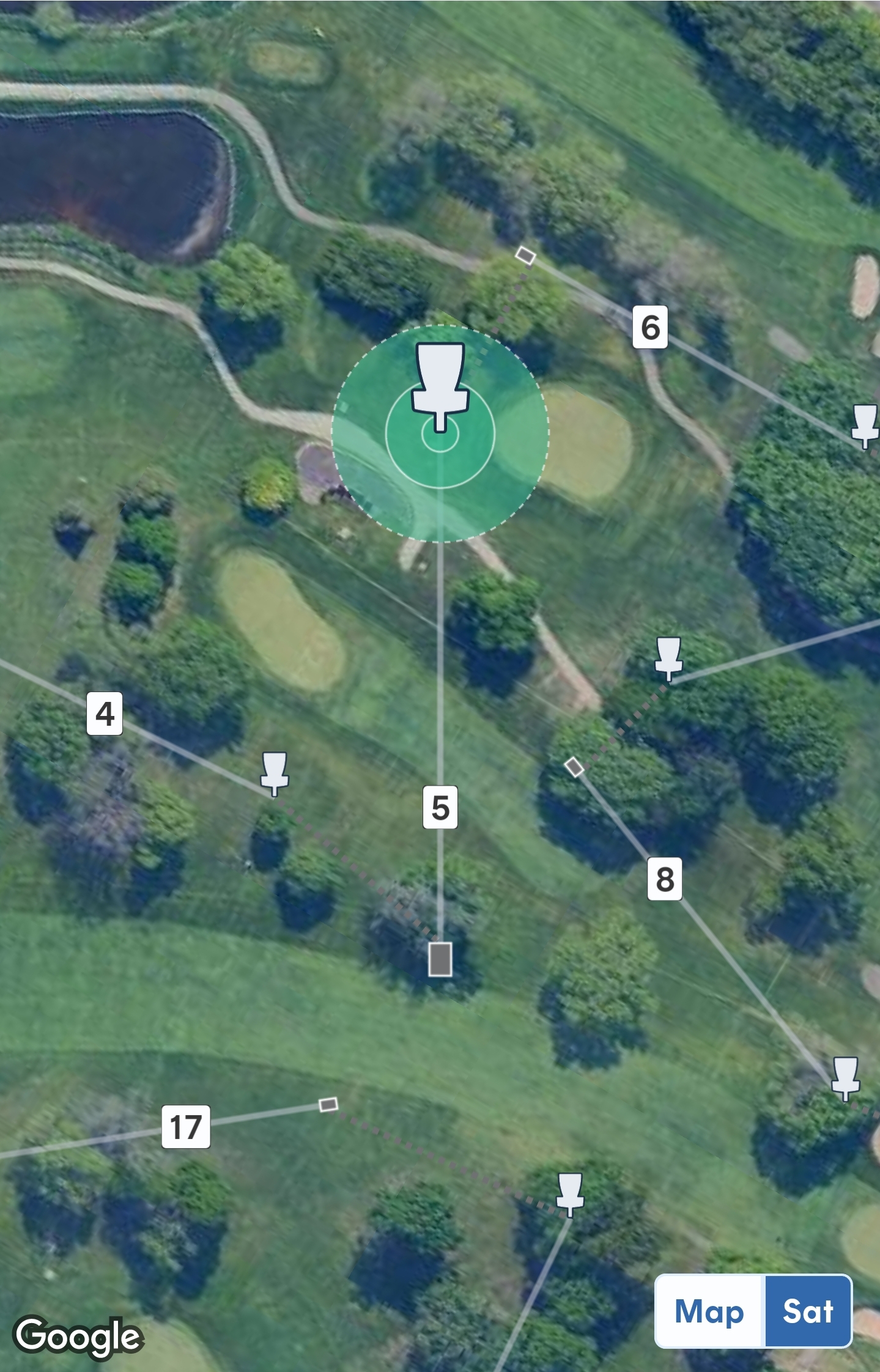Open hole 6 marker
The image size is (880, 1372).
pos(649,327)
